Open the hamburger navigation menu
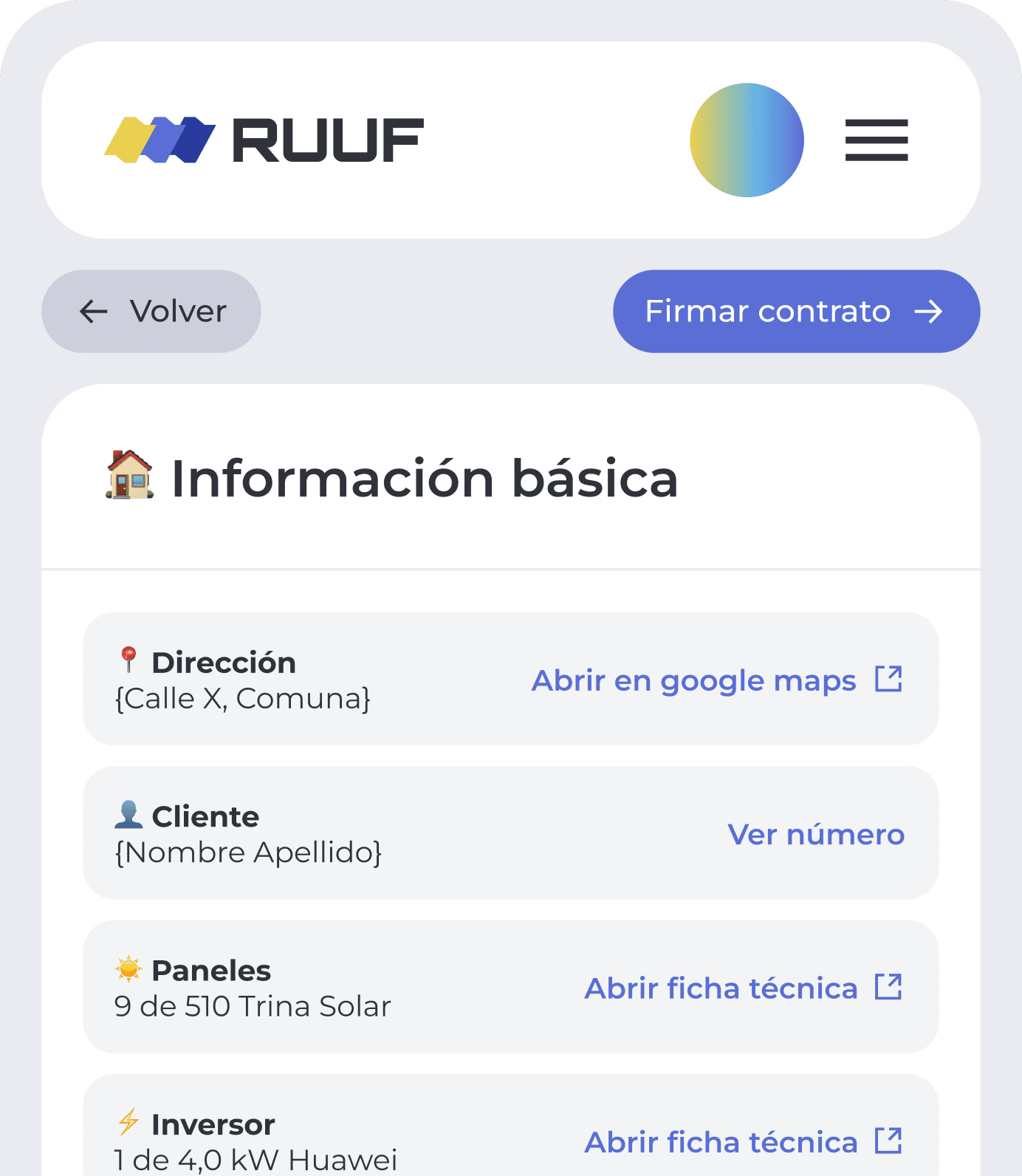This screenshot has width=1022, height=1176. point(877,140)
